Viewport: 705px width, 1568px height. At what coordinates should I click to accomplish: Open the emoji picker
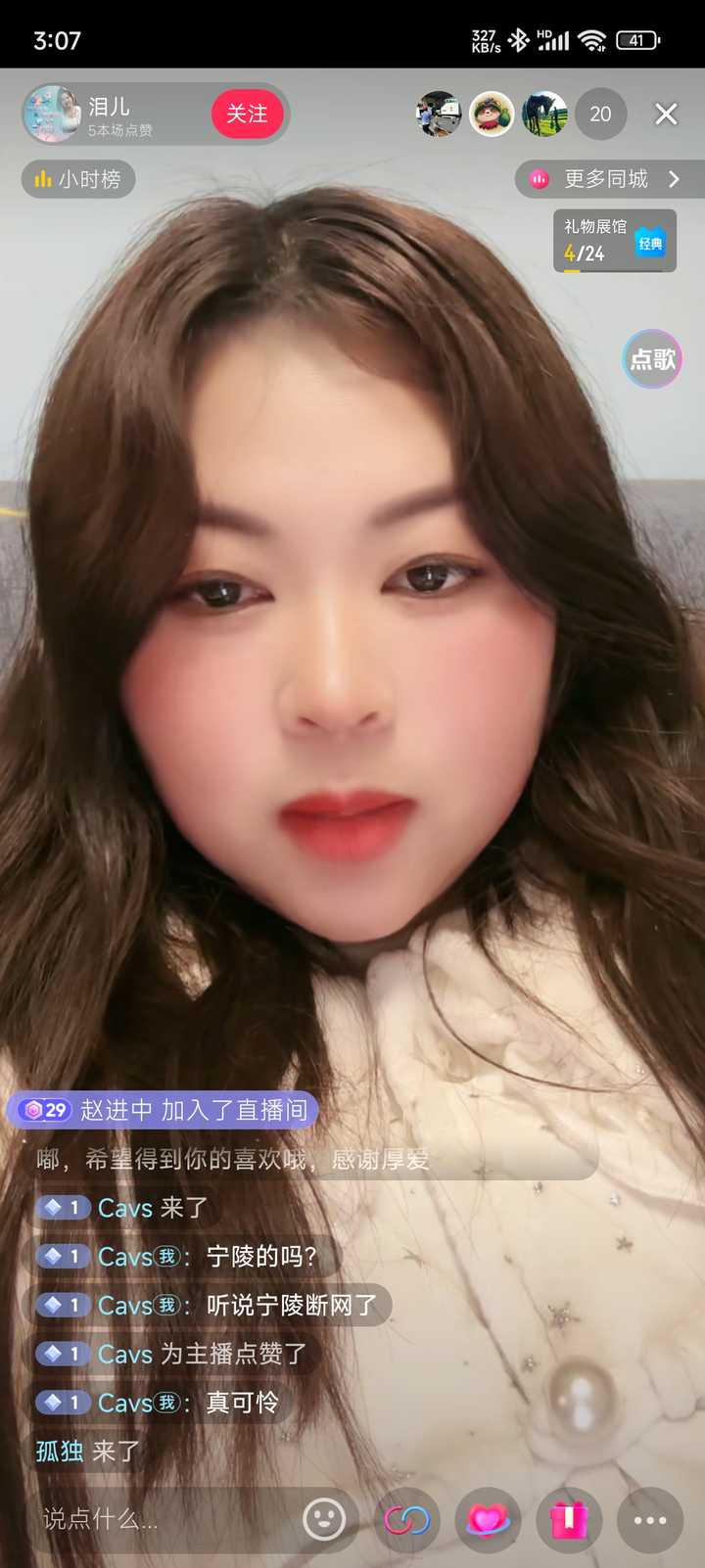(x=324, y=1520)
